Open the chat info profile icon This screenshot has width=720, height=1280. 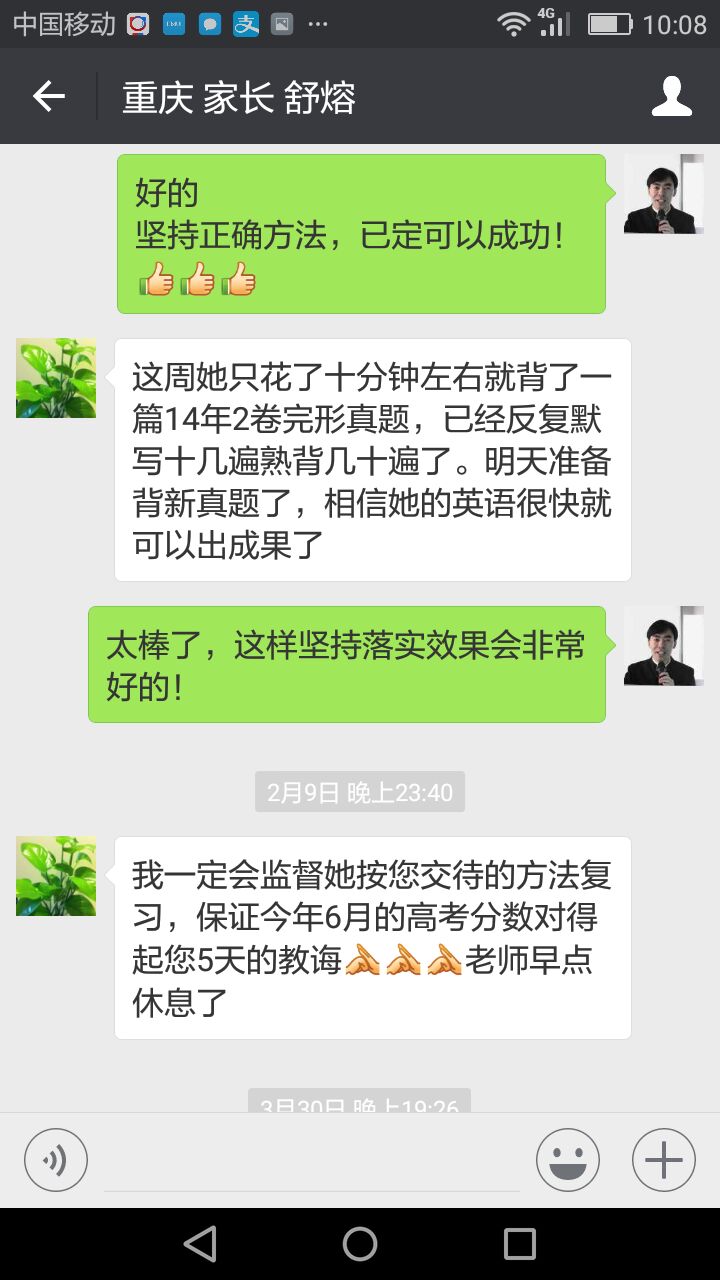tap(671, 96)
